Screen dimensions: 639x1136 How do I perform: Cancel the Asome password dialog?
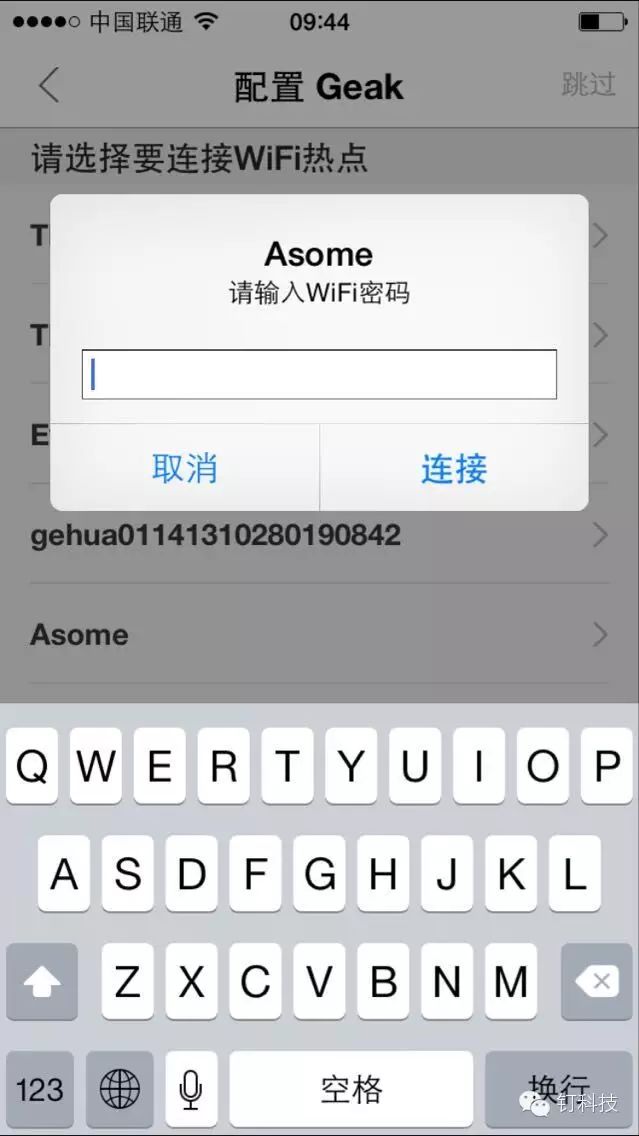point(185,468)
